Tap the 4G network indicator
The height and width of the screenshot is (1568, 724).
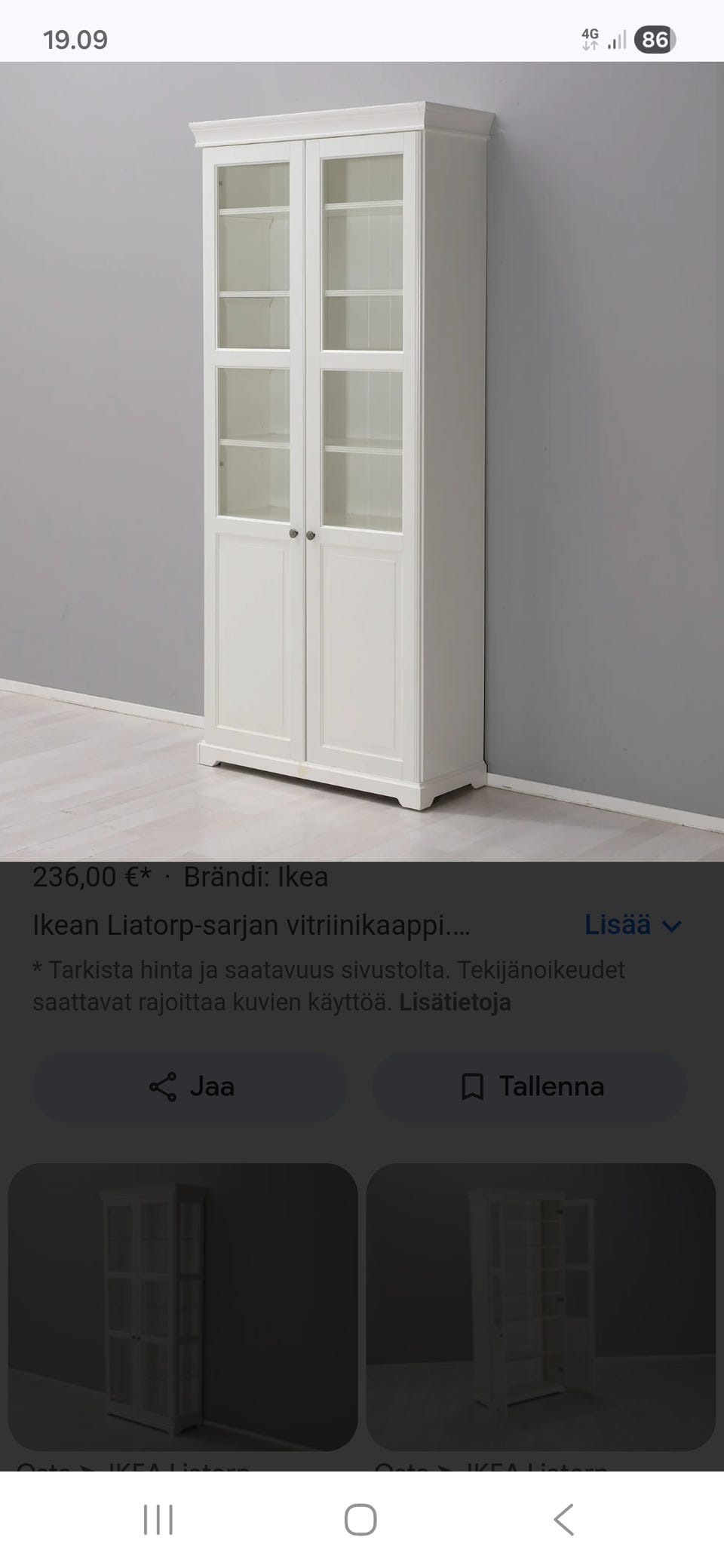[x=590, y=36]
